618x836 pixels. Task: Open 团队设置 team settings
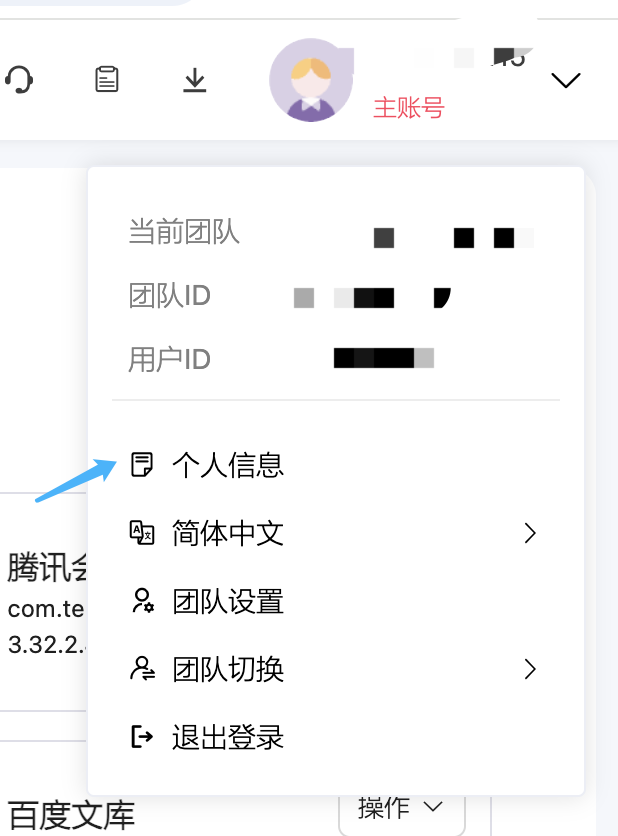point(228,601)
